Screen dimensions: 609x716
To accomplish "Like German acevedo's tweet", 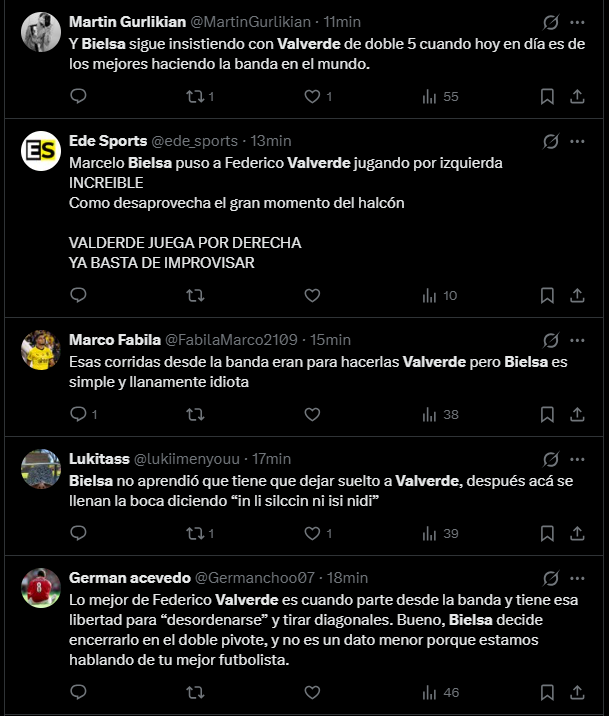I will [312, 692].
